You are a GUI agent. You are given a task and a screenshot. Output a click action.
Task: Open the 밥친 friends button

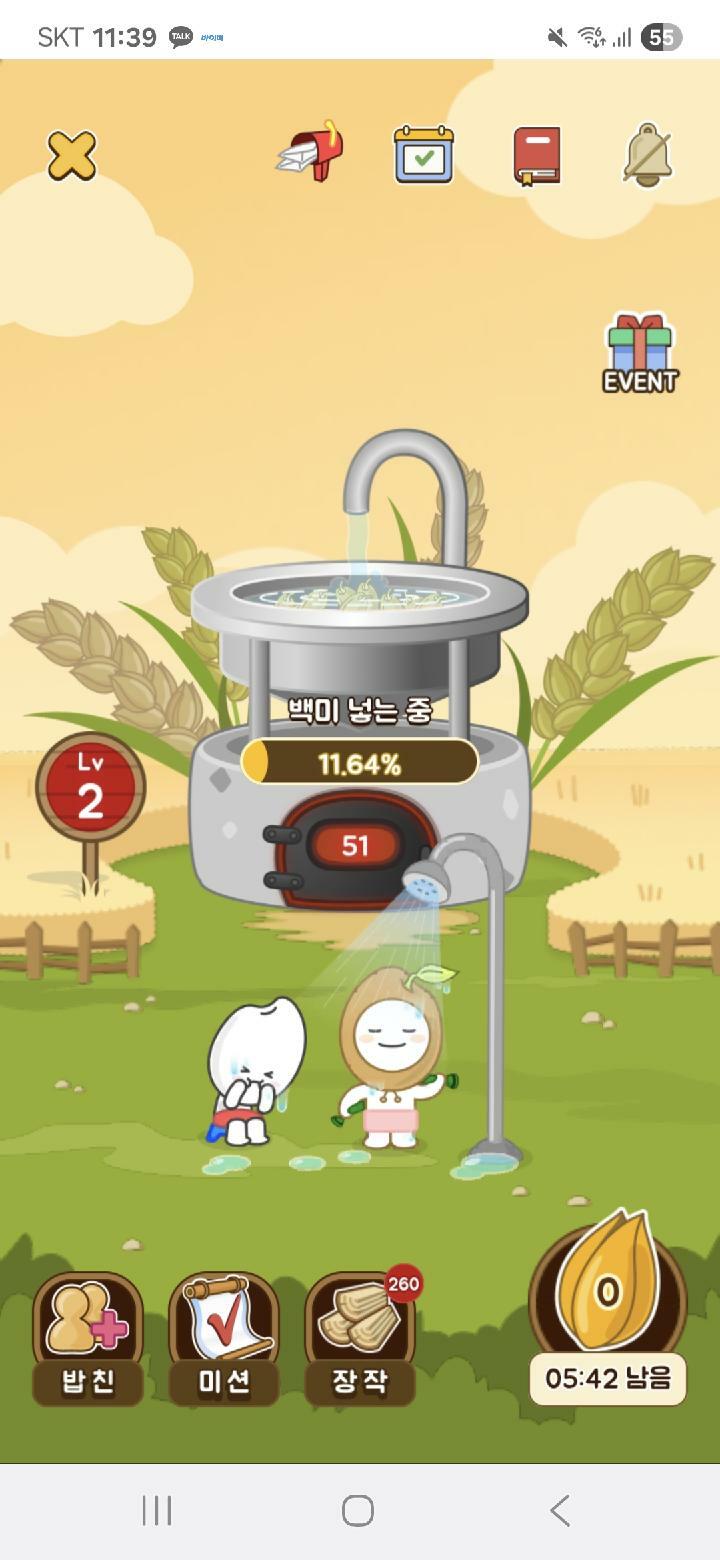pos(88,1338)
